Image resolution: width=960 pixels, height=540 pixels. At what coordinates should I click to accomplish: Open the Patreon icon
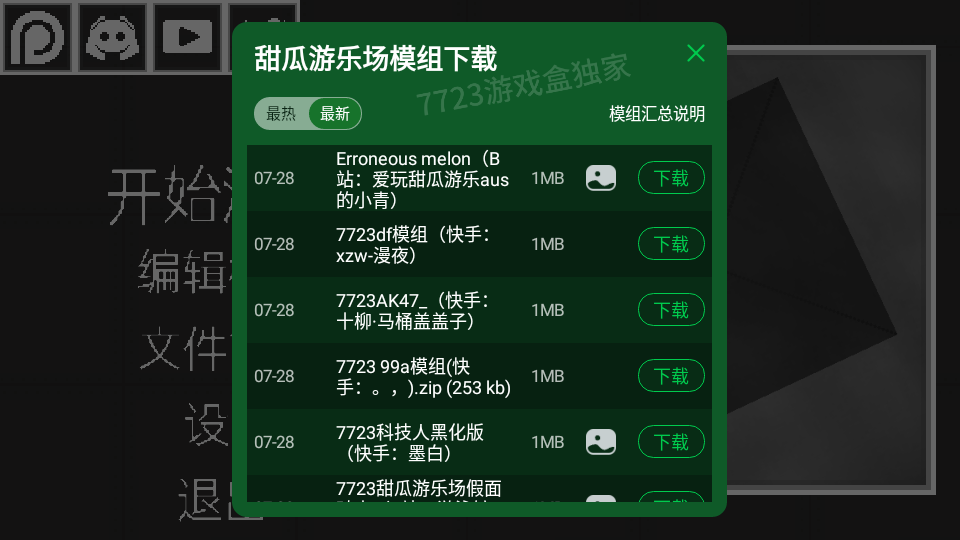coord(37,38)
